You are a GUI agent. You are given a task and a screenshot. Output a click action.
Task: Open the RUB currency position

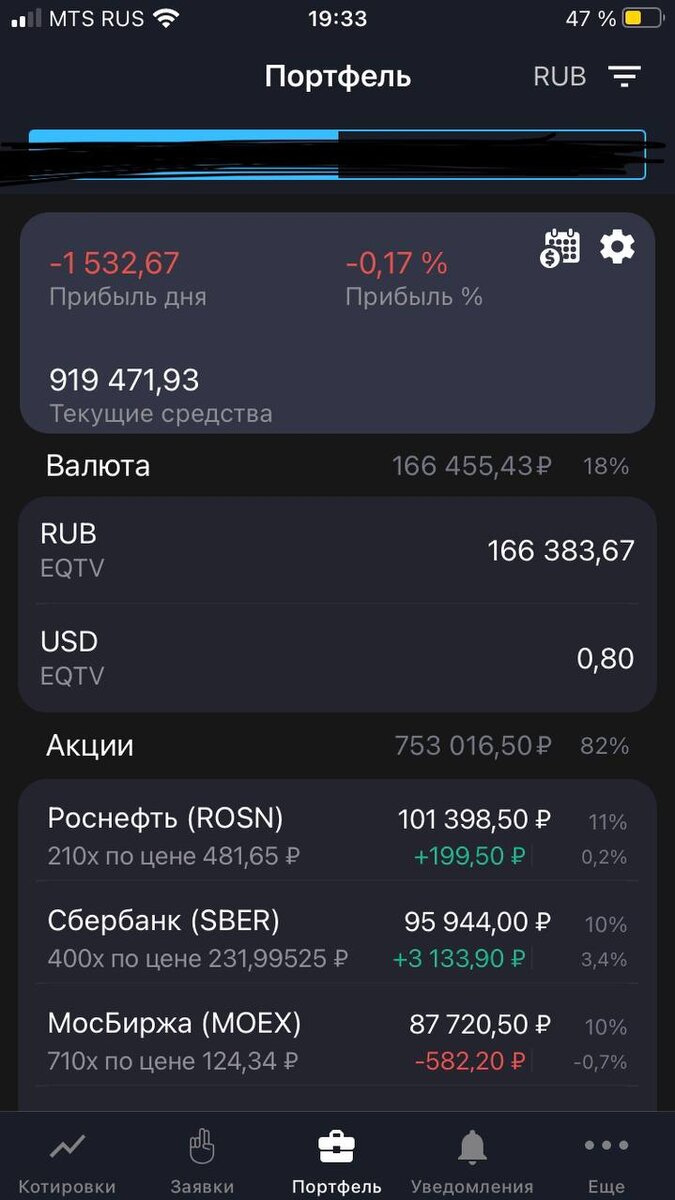[x=337, y=550]
